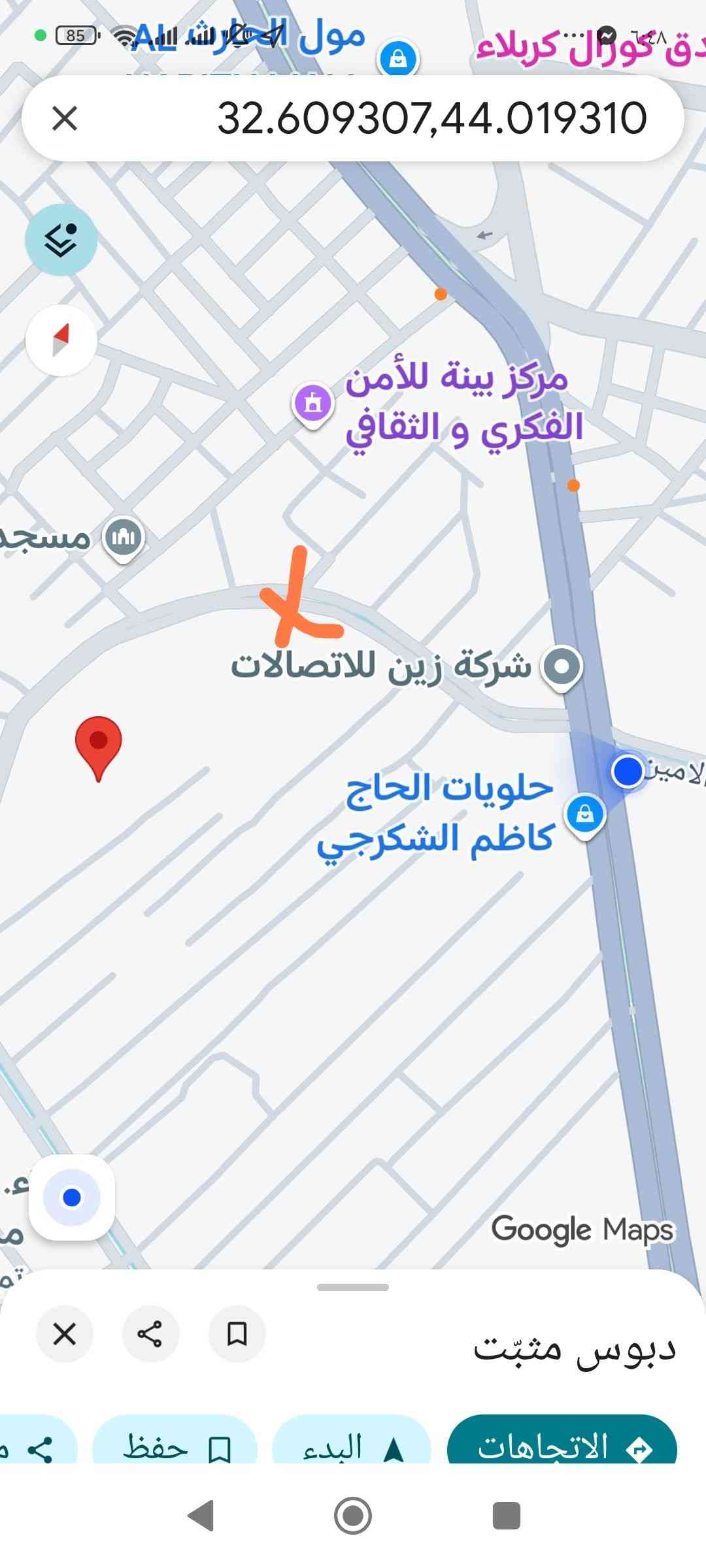The height and width of the screenshot is (1568, 706).
Task: Share the pin via round share icon
Action: pyautogui.click(x=150, y=1333)
